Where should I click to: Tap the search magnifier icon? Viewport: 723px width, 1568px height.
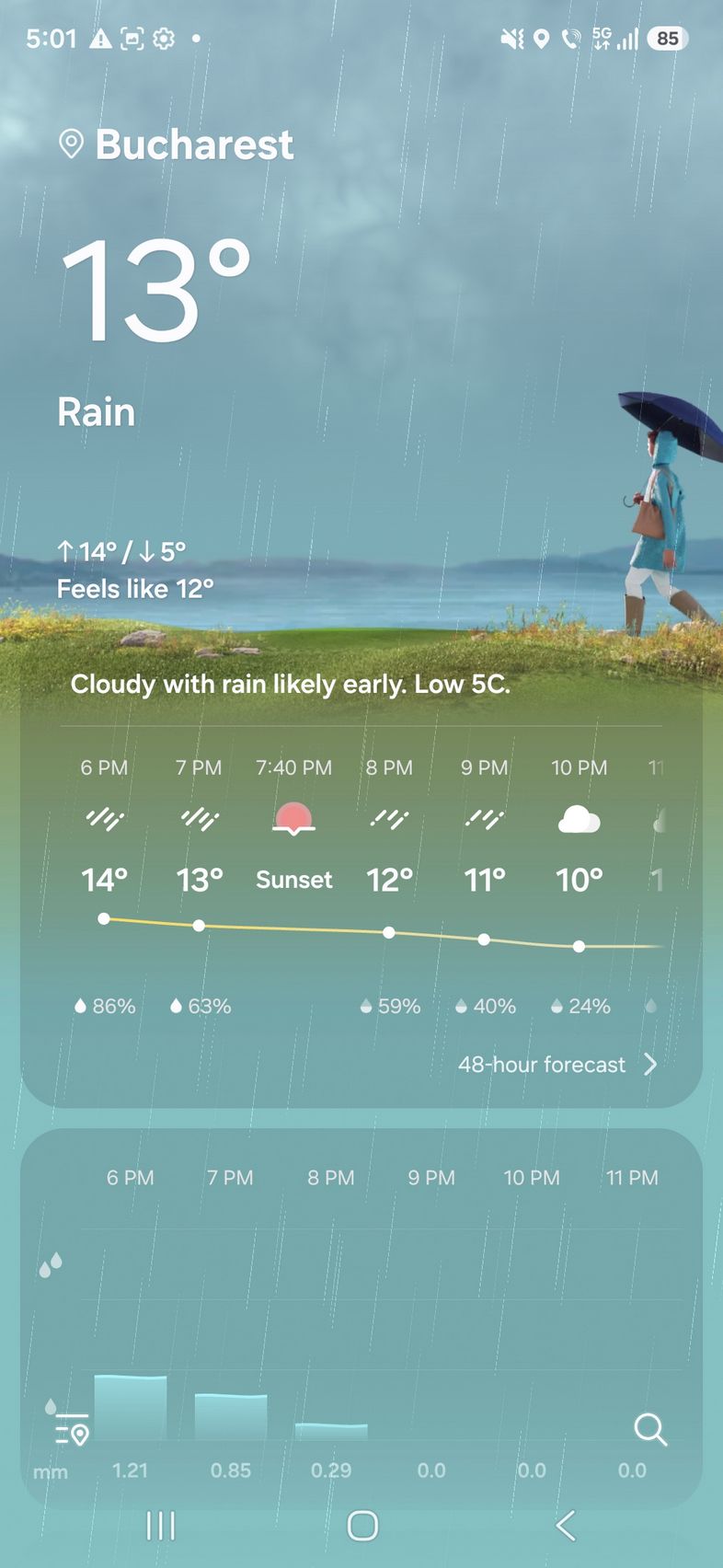[x=649, y=1429]
